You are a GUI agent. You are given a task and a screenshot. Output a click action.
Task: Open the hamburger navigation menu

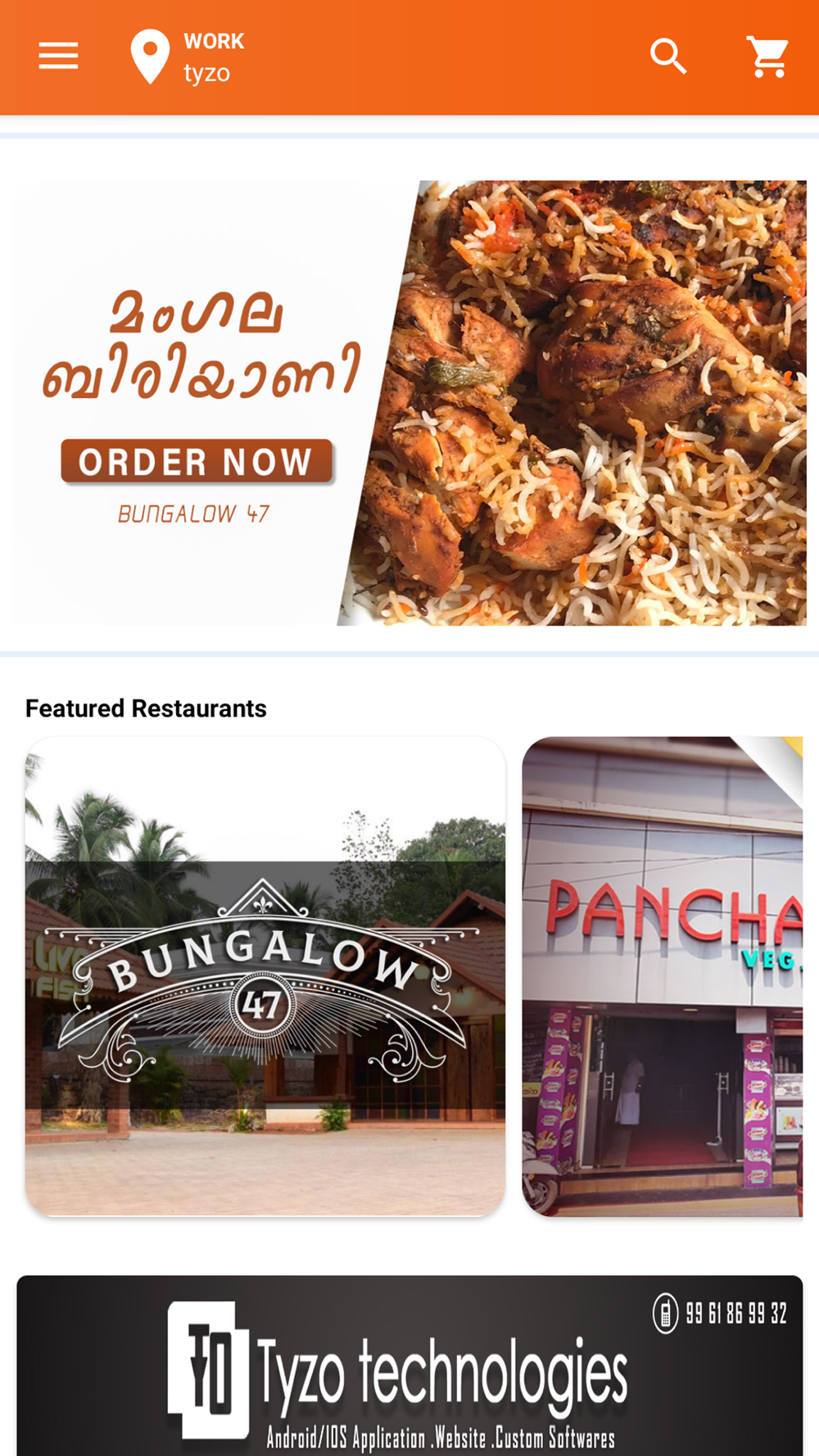58,57
